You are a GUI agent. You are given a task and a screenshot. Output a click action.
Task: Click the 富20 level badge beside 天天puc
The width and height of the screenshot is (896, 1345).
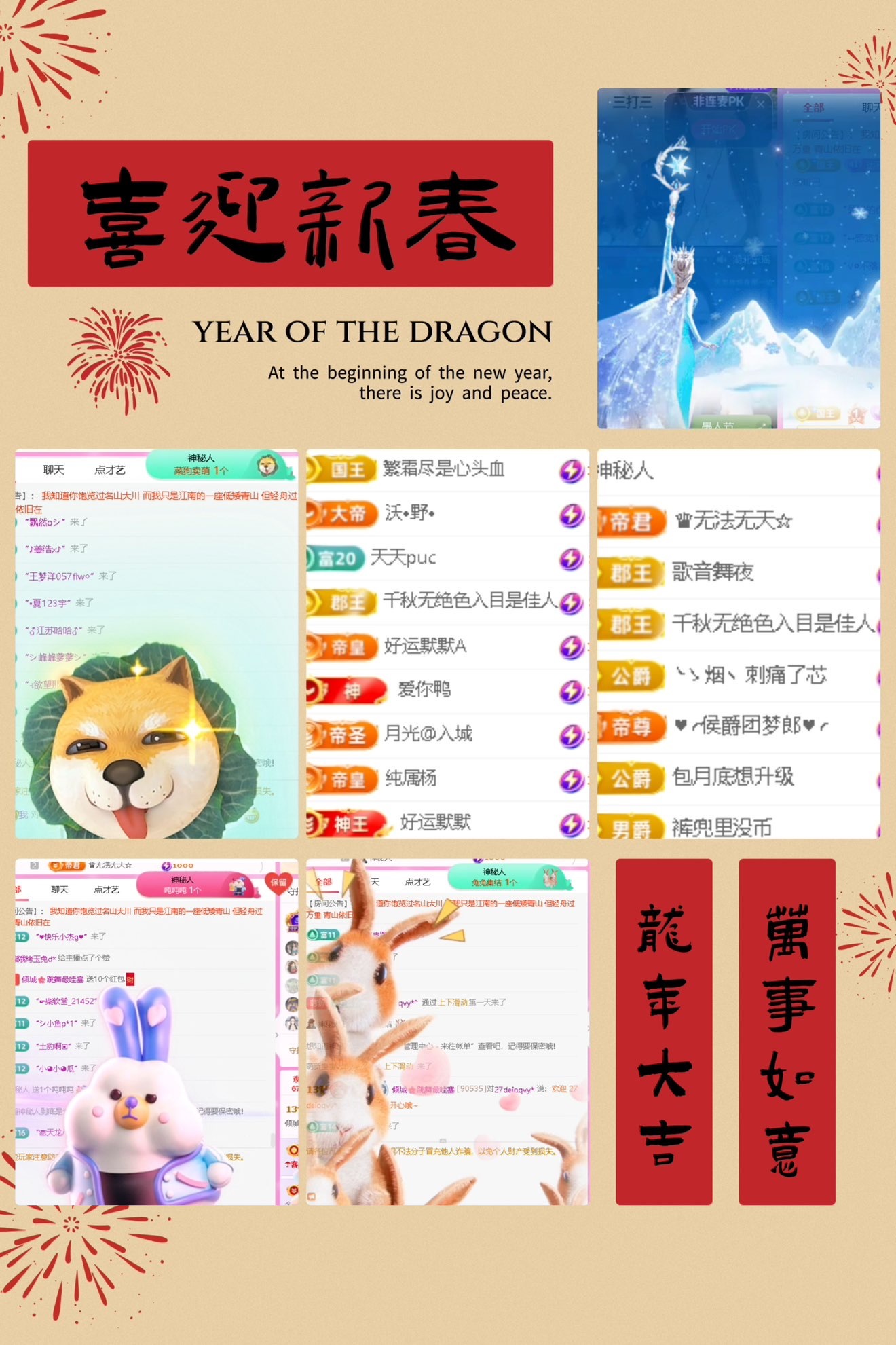(x=336, y=558)
